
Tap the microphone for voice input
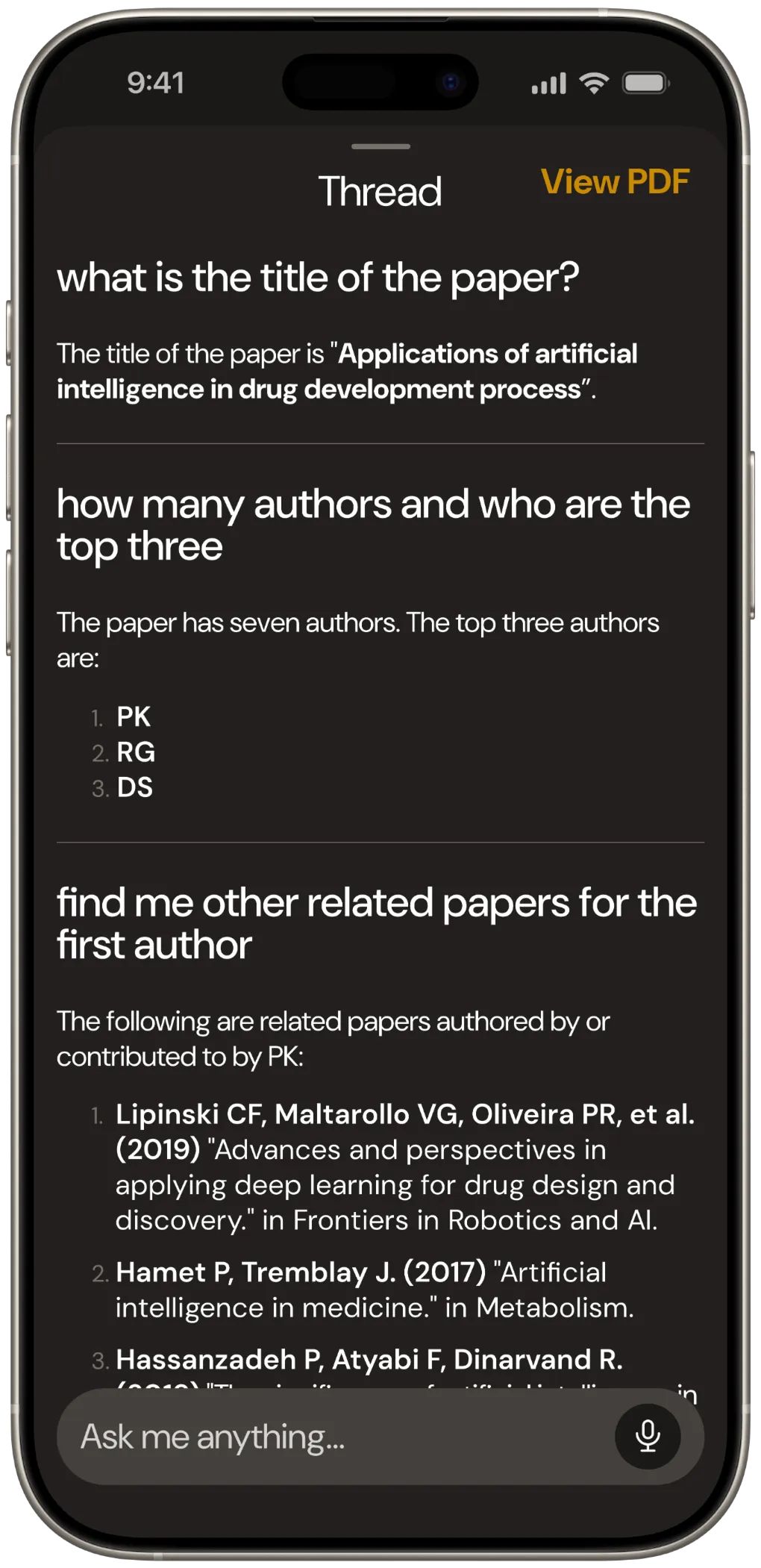pos(647,1437)
